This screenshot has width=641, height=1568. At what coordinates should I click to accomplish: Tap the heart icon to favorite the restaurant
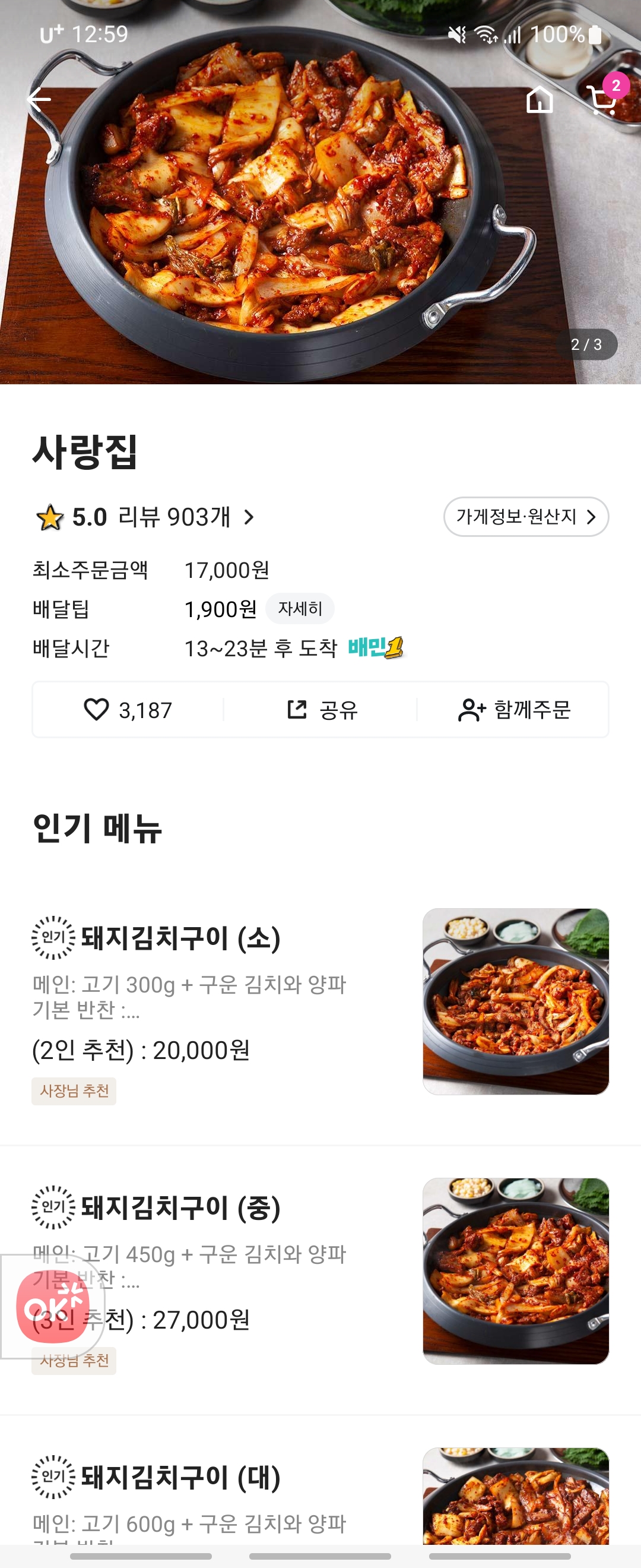(98, 710)
